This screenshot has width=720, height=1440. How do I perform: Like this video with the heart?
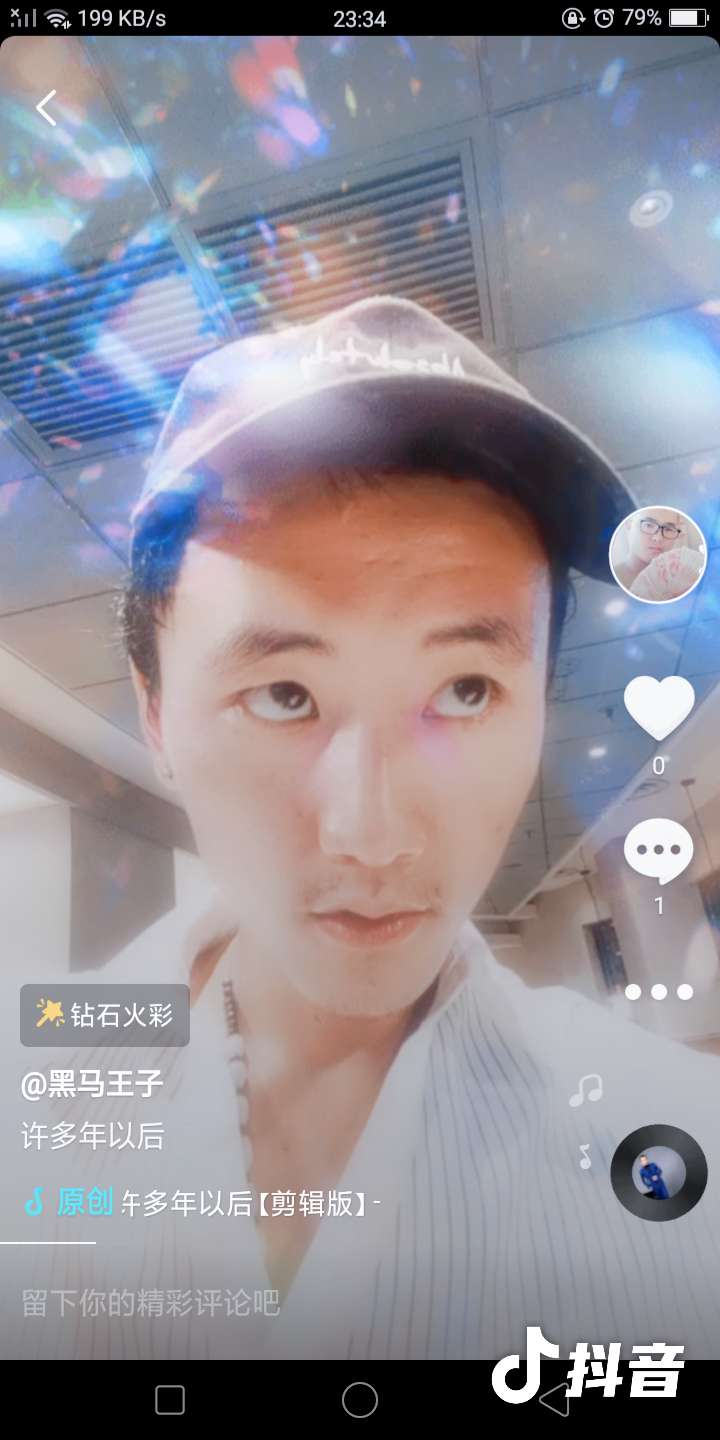[658, 708]
